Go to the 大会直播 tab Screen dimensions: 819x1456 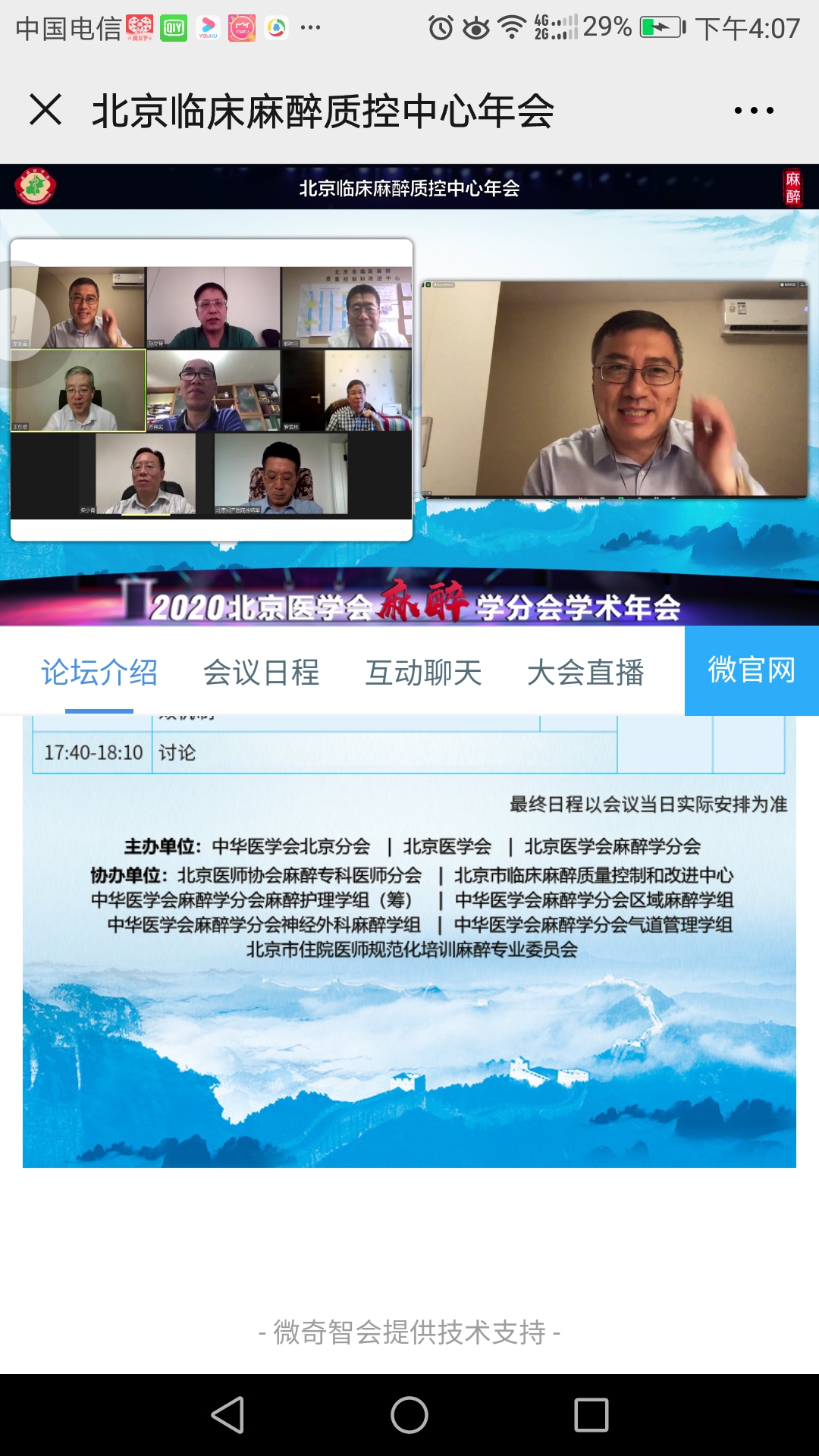pos(585,672)
